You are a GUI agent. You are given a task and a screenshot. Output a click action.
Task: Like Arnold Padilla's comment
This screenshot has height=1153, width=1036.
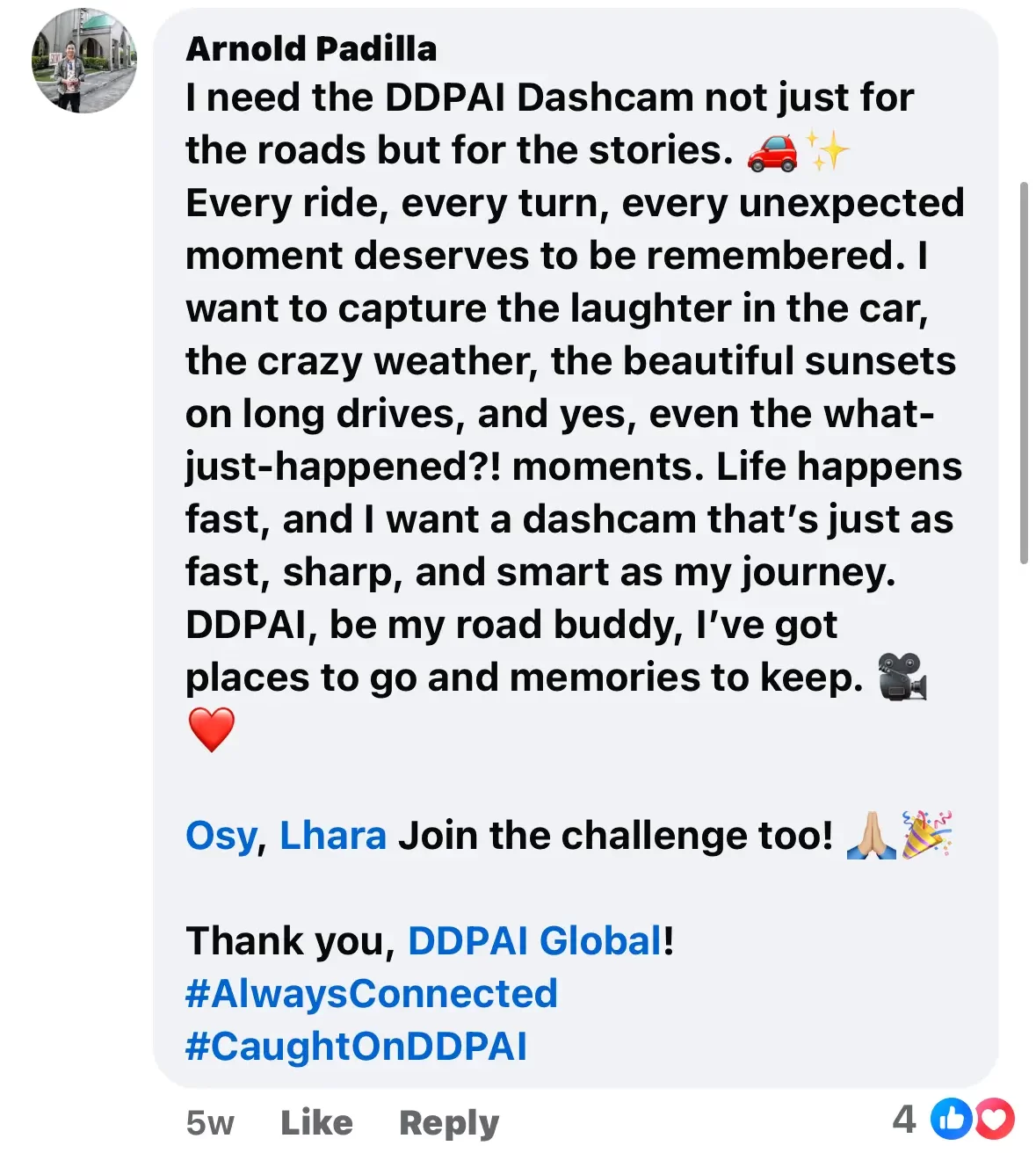316,1122
